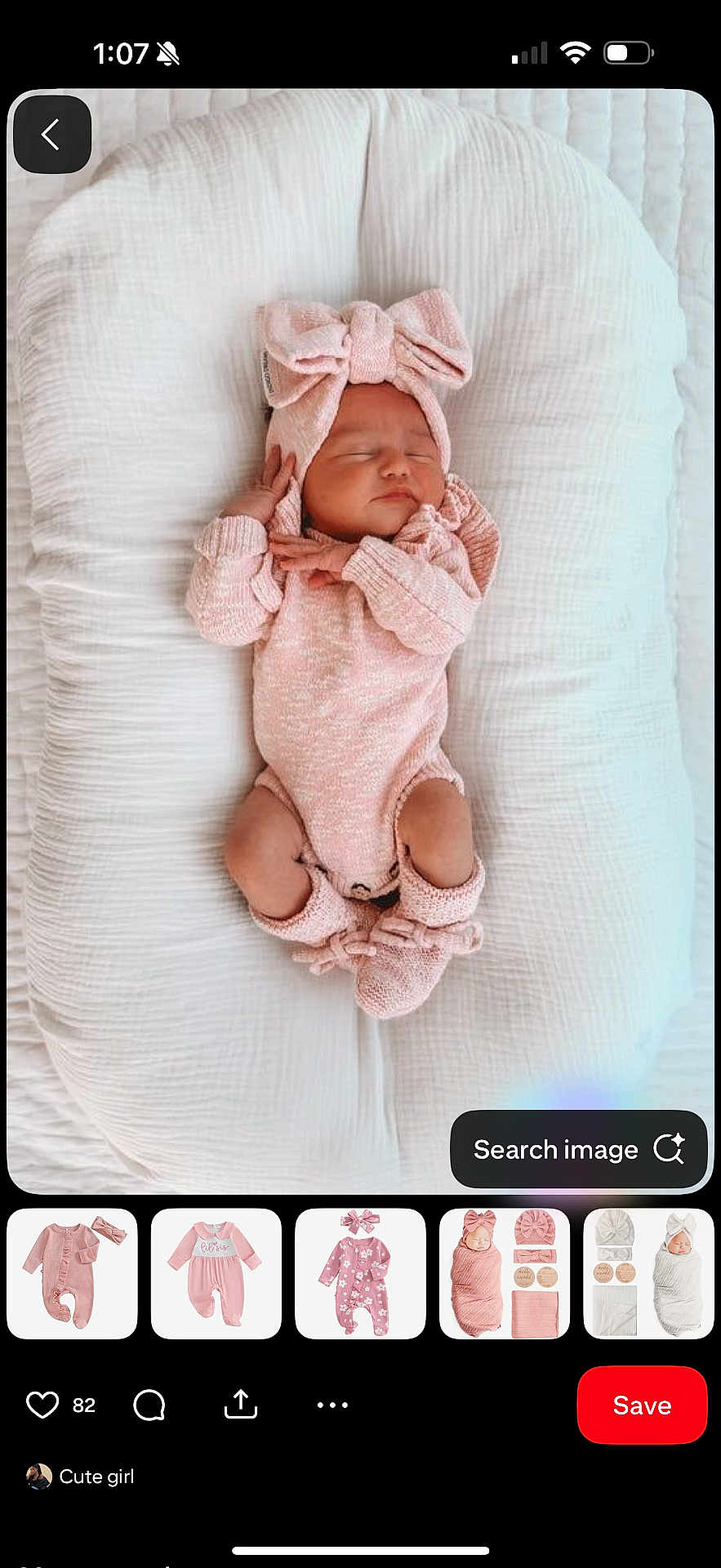Share this pin
This screenshot has height=1568, width=721.
[241, 1405]
